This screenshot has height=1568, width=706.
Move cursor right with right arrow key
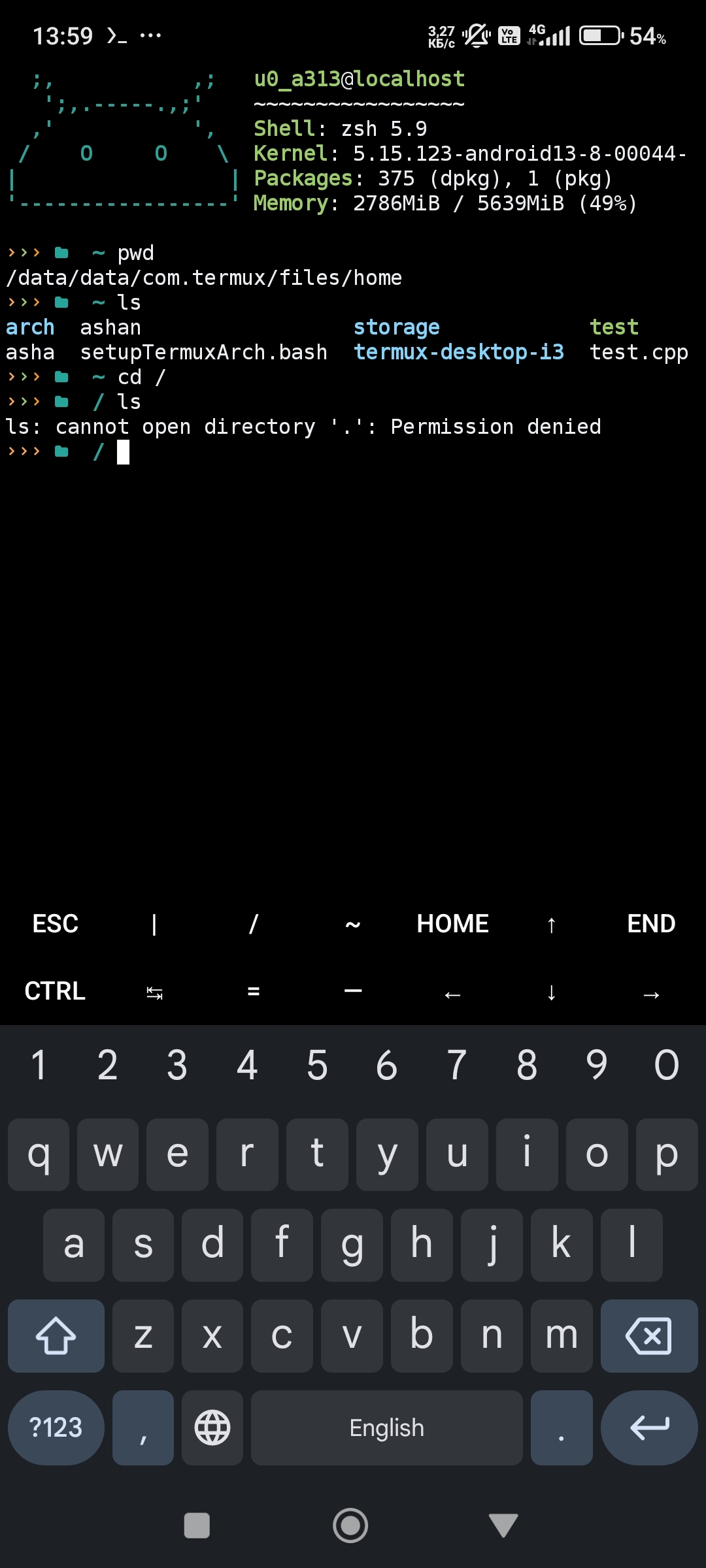tap(651, 991)
